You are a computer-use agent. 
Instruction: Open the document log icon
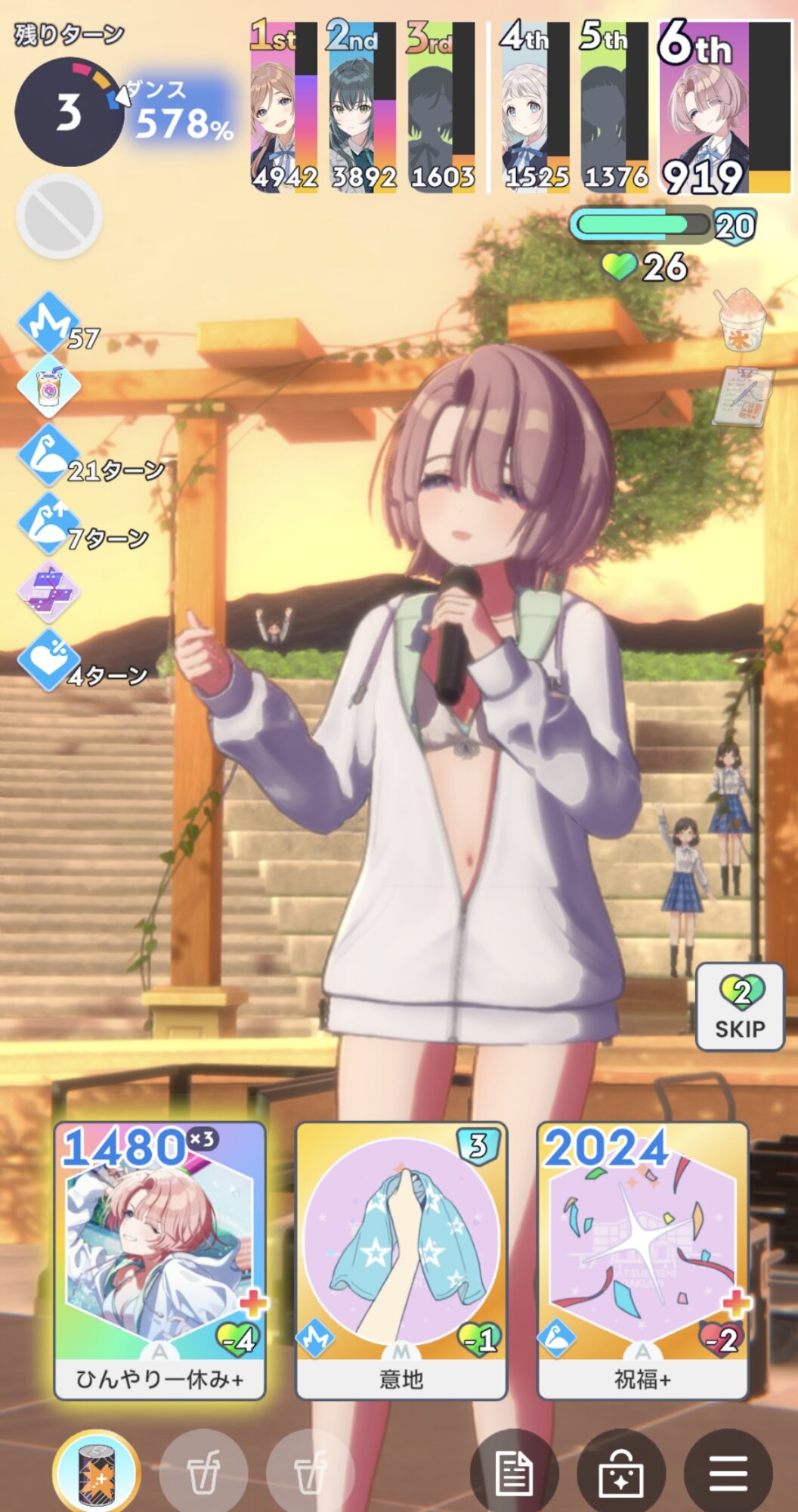(514, 1473)
